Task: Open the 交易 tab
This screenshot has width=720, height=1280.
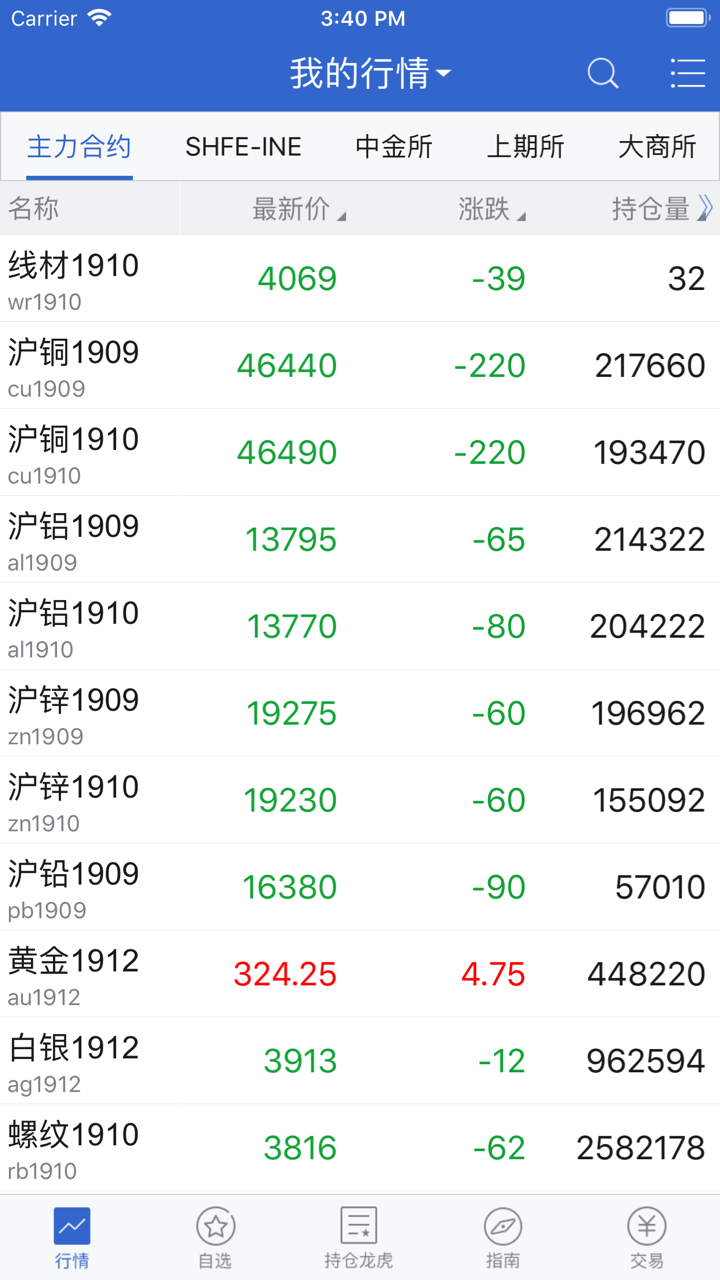Action: 646,1237
